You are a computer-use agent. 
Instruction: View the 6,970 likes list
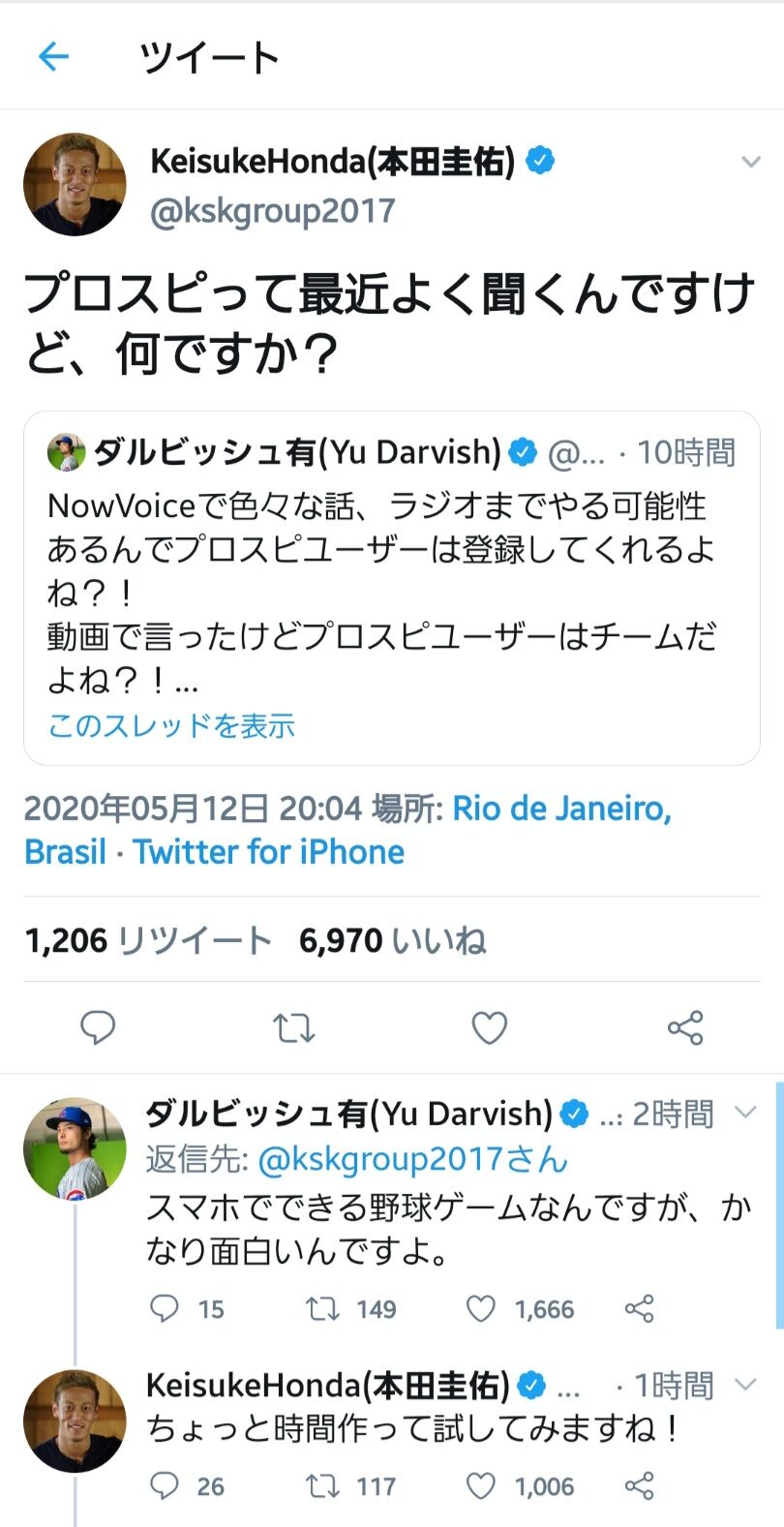(392, 940)
